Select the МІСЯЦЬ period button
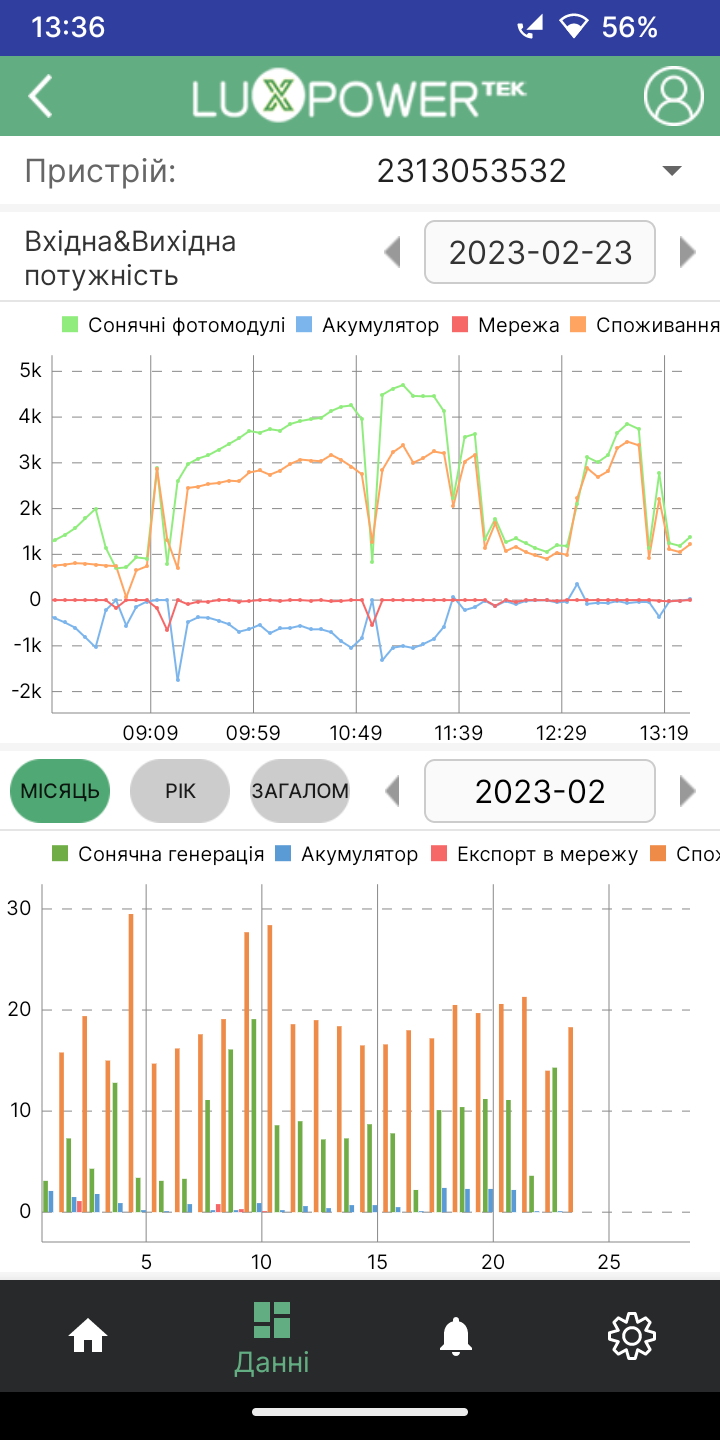 60,791
